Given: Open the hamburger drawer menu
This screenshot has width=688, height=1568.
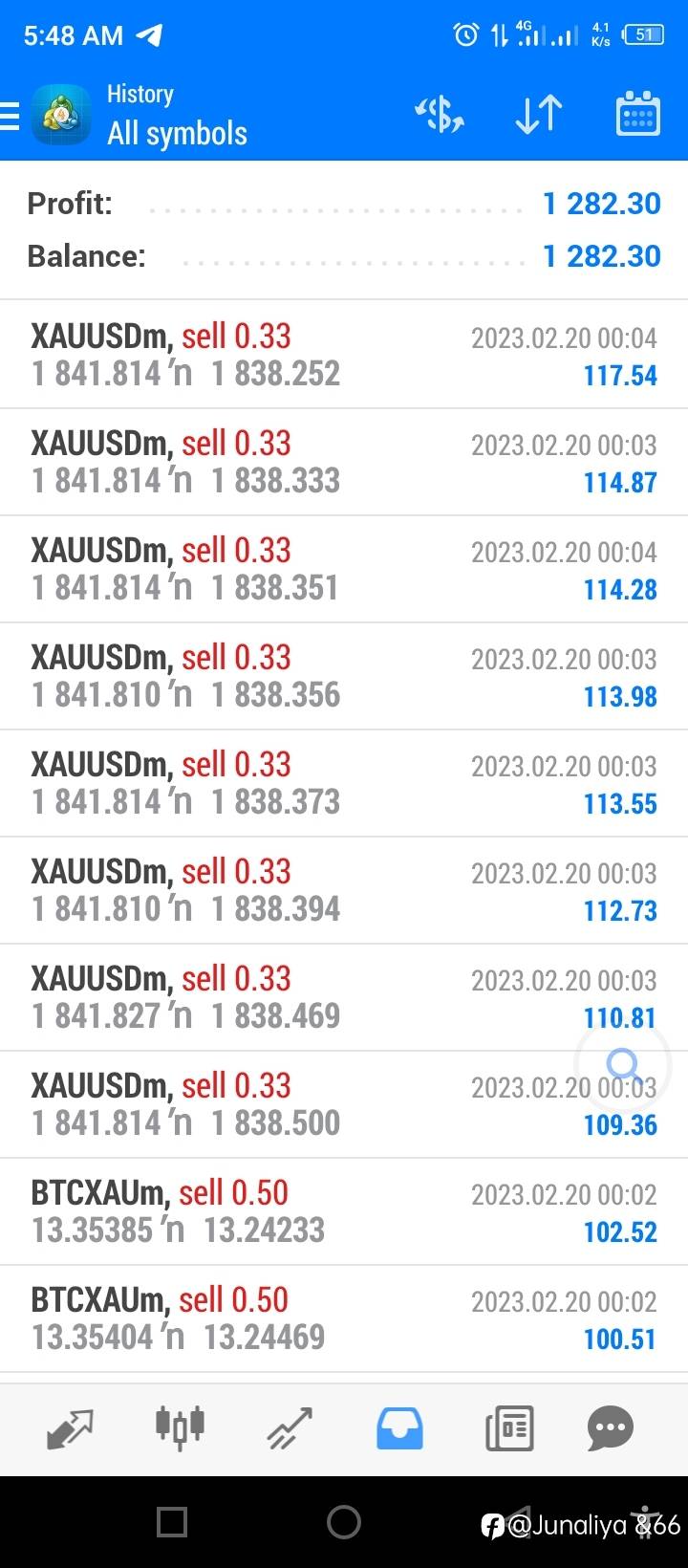Looking at the screenshot, I should click(9, 116).
